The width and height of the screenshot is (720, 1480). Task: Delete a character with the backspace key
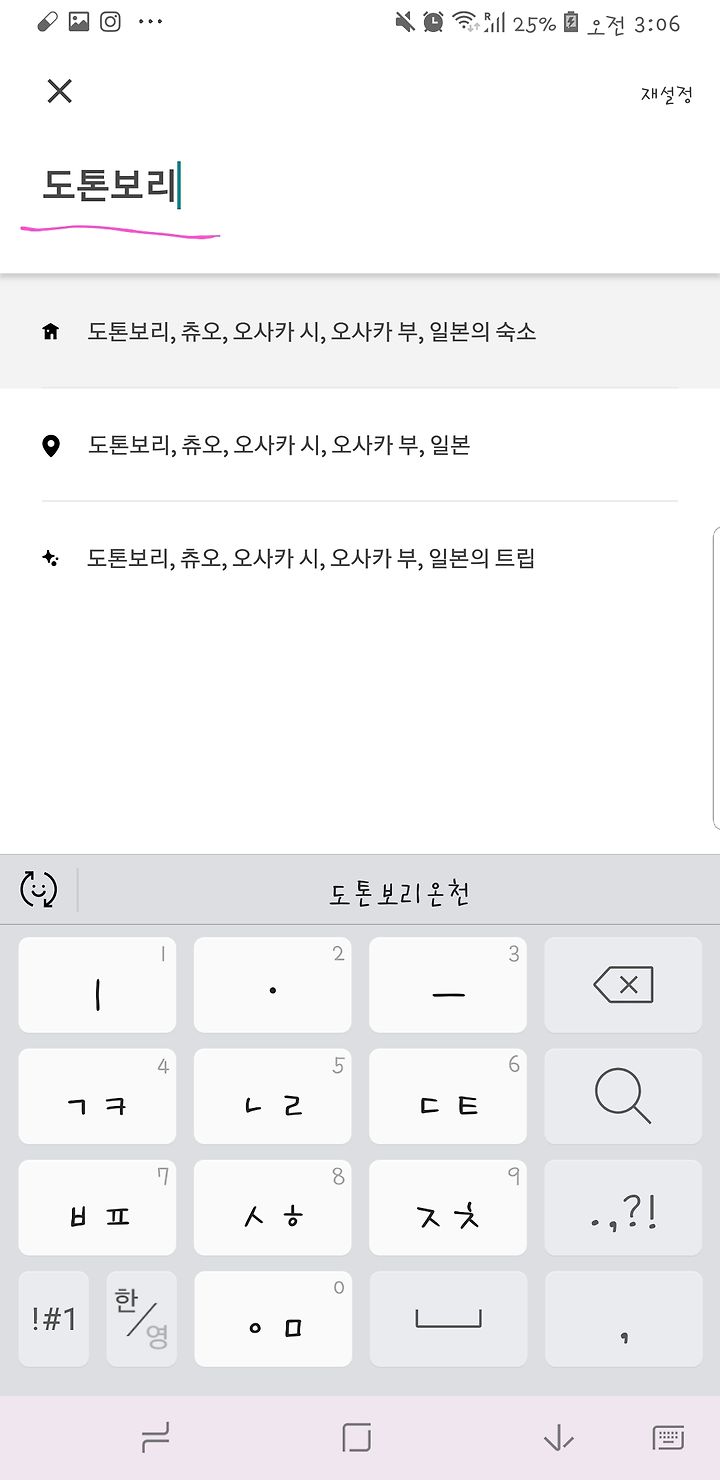(x=623, y=985)
